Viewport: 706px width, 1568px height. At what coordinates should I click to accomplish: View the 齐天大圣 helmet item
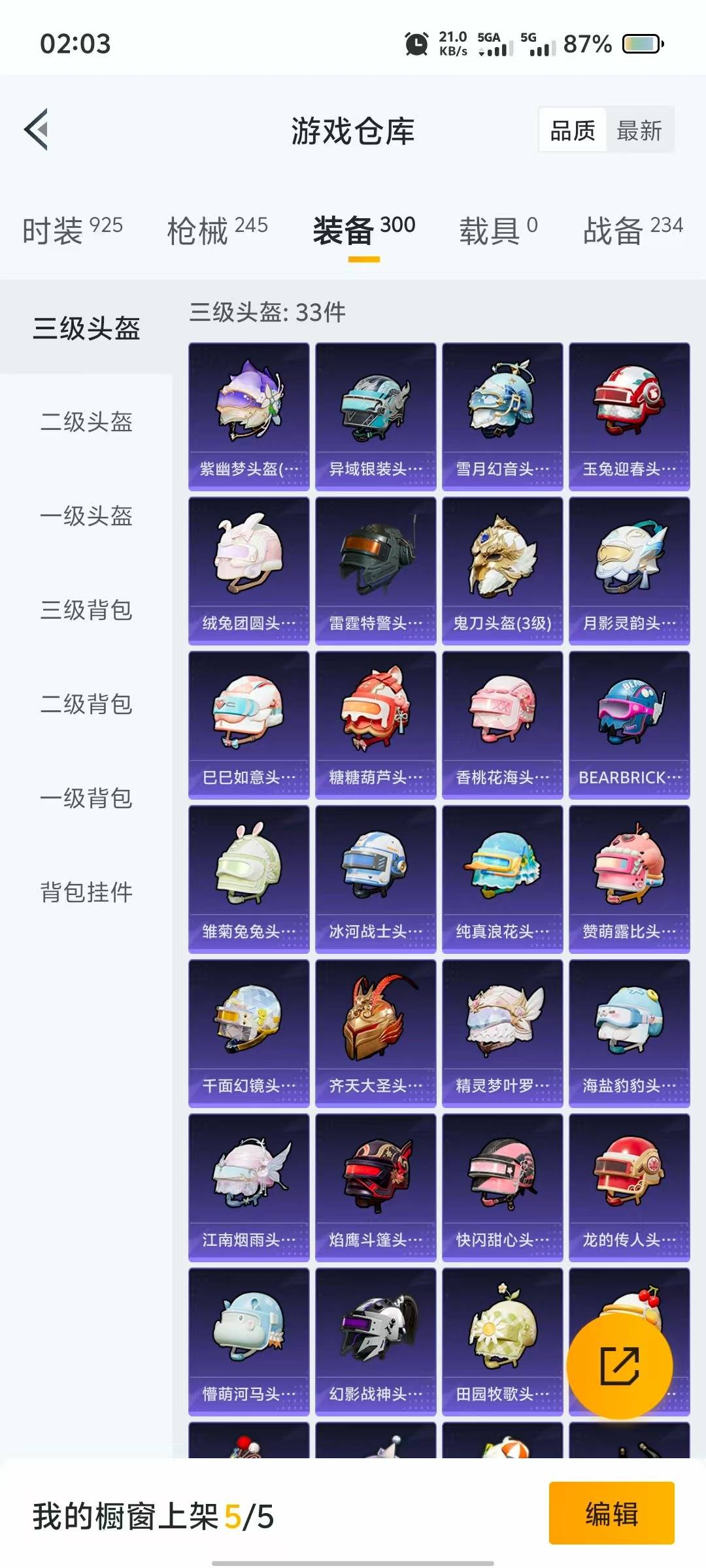(x=375, y=1033)
